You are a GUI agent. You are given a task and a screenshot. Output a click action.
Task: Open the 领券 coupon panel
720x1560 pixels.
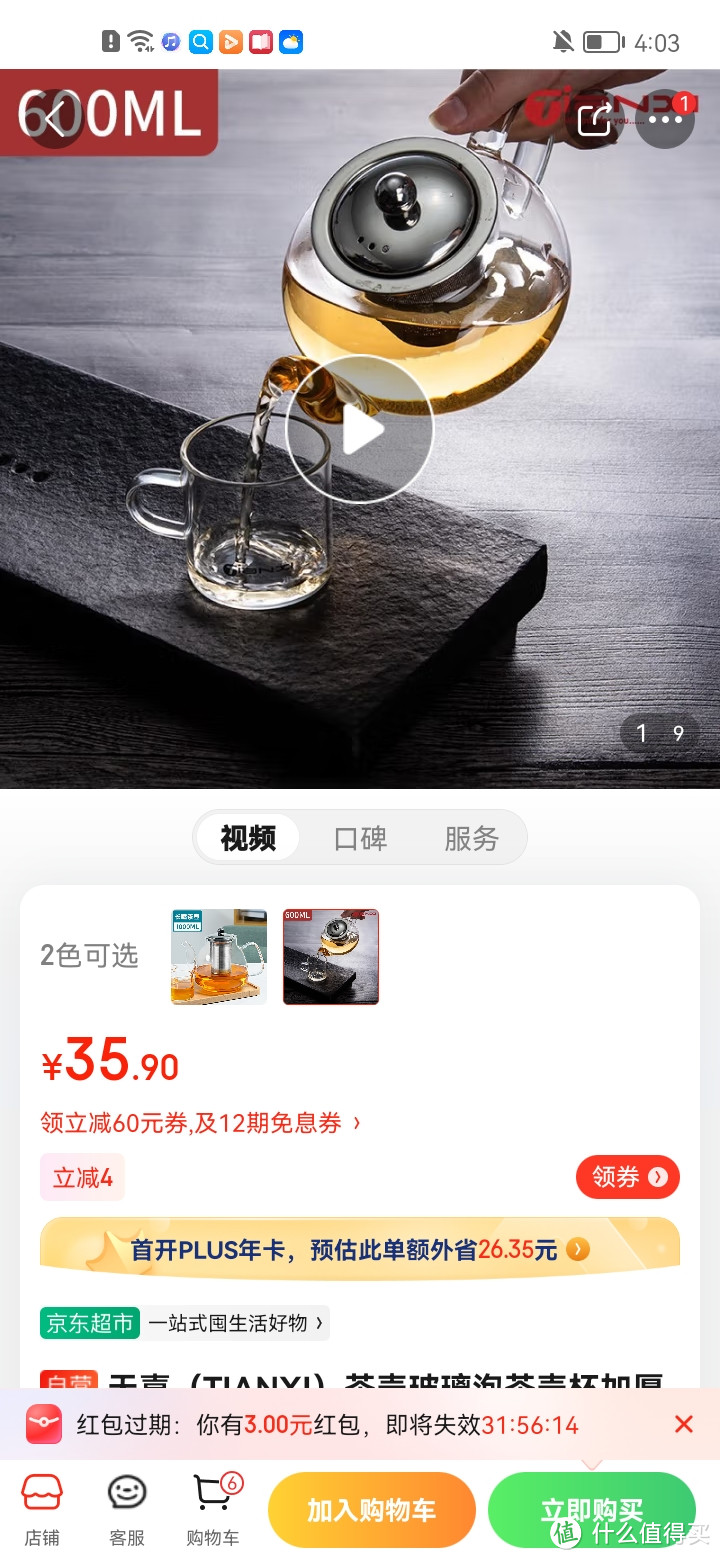[628, 1177]
